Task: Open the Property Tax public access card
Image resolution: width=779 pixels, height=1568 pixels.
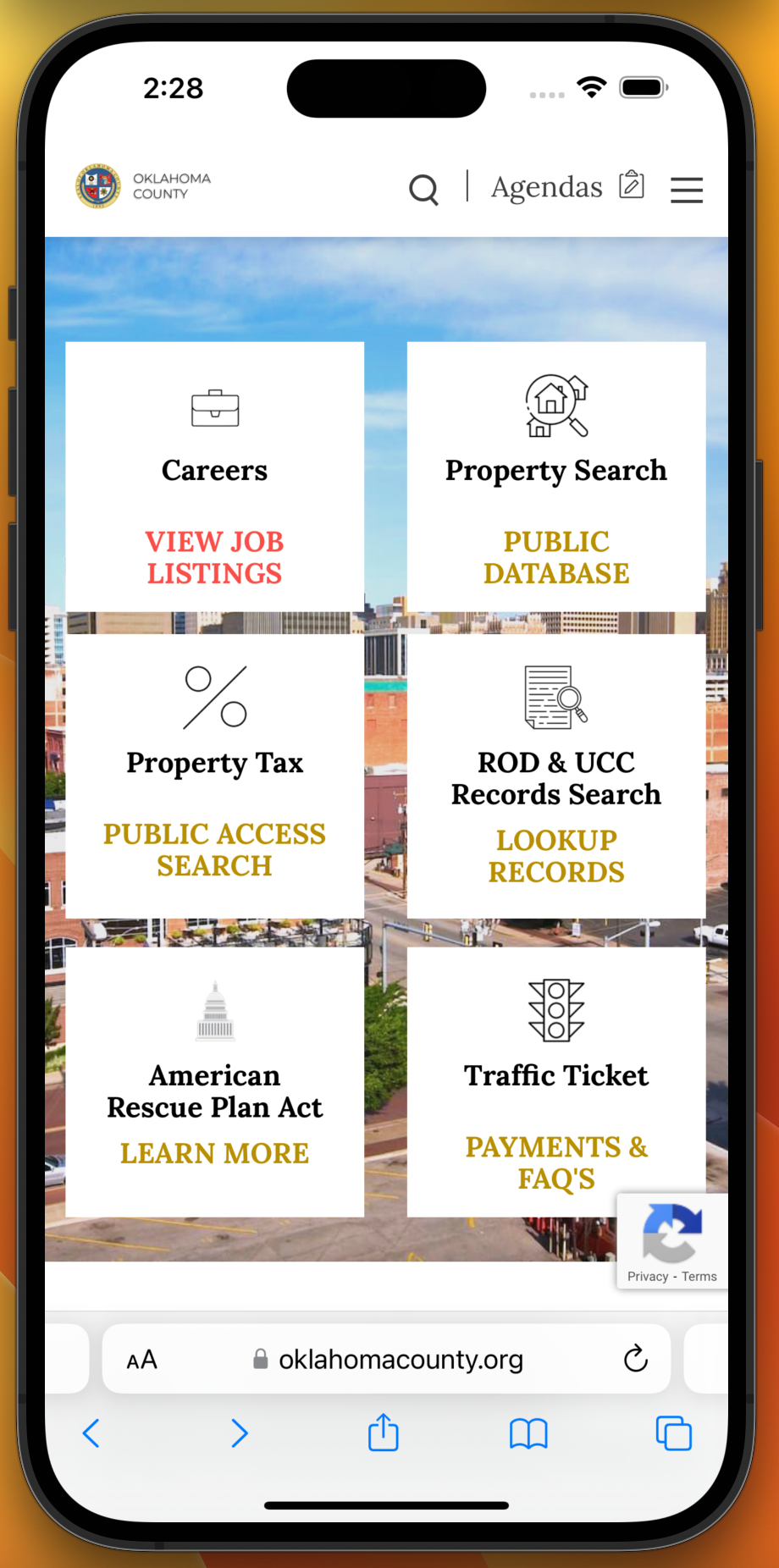Action: click(215, 776)
